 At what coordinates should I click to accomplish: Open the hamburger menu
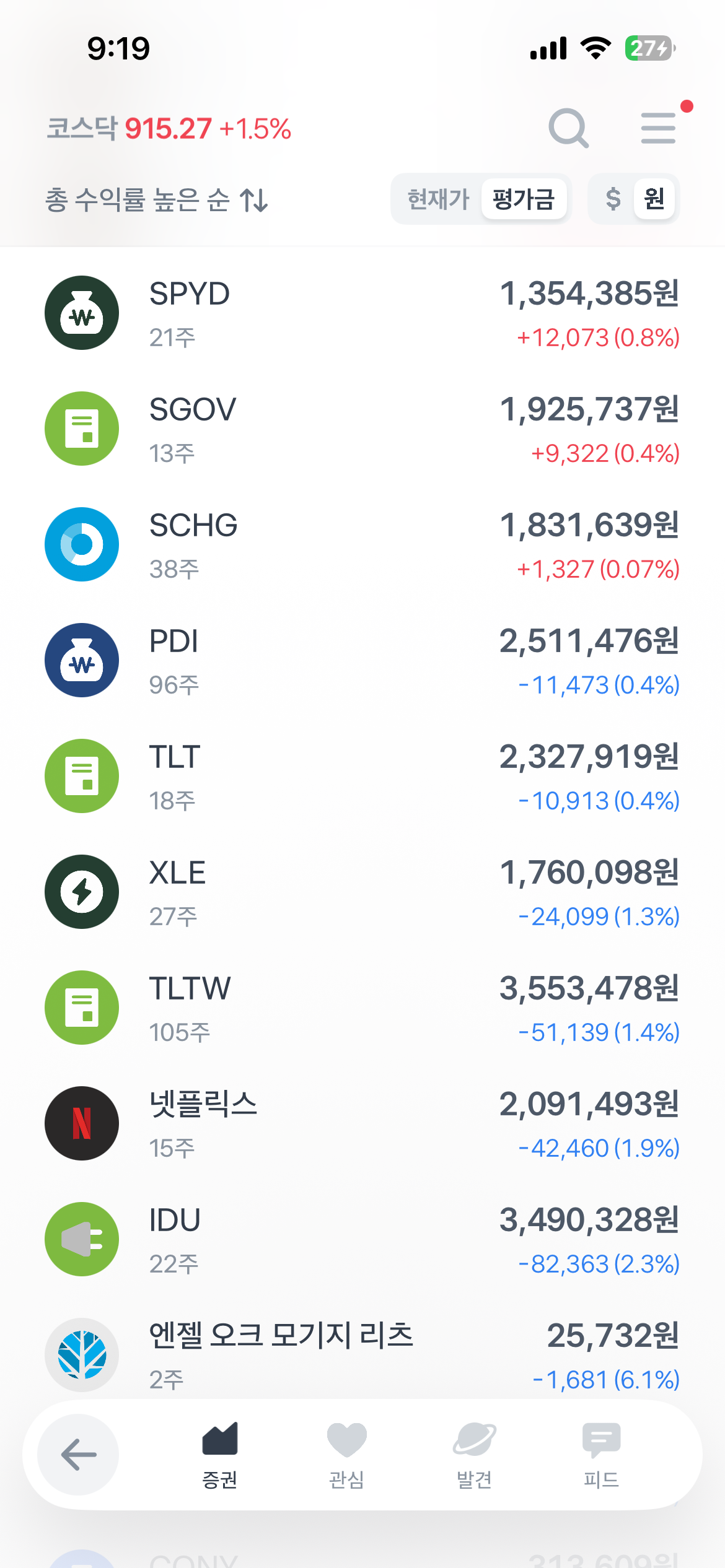[658, 128]
